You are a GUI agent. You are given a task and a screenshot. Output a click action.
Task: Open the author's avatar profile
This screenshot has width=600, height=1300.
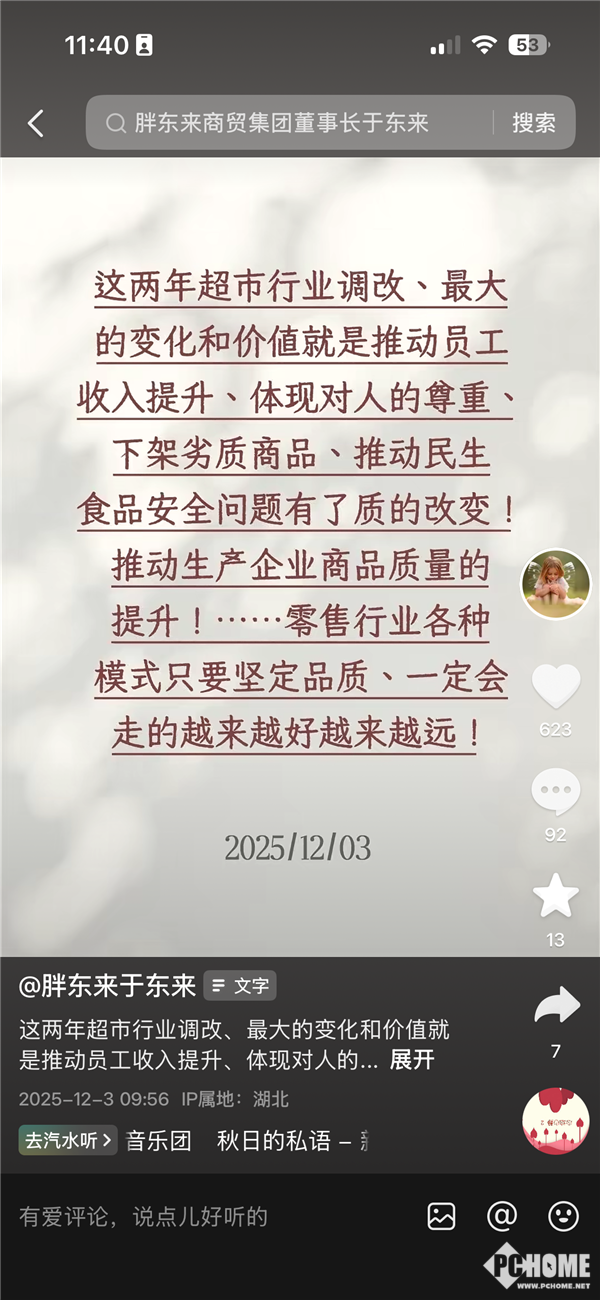555,584
